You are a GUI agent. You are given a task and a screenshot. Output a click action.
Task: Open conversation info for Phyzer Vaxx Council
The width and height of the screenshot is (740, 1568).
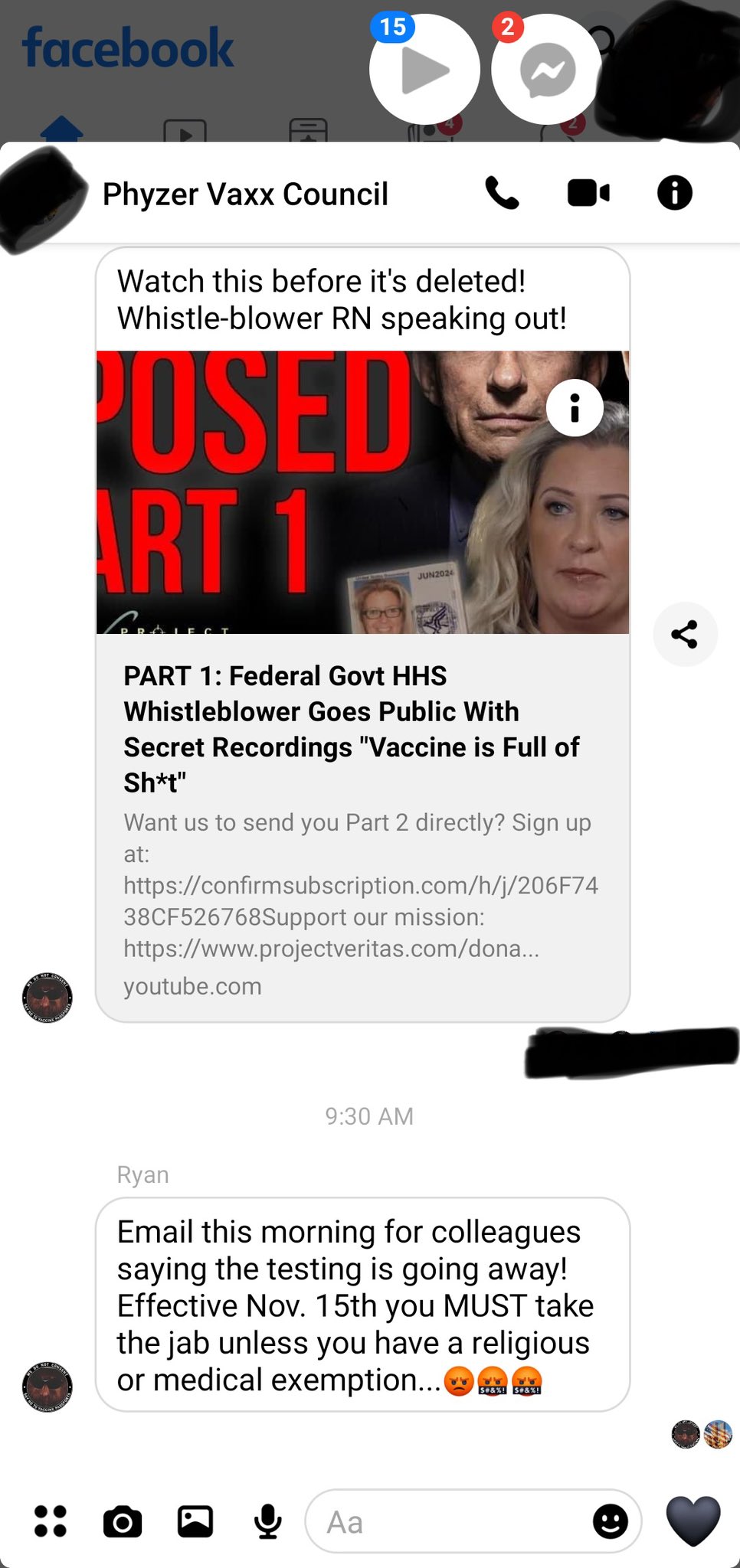[675, 193]
